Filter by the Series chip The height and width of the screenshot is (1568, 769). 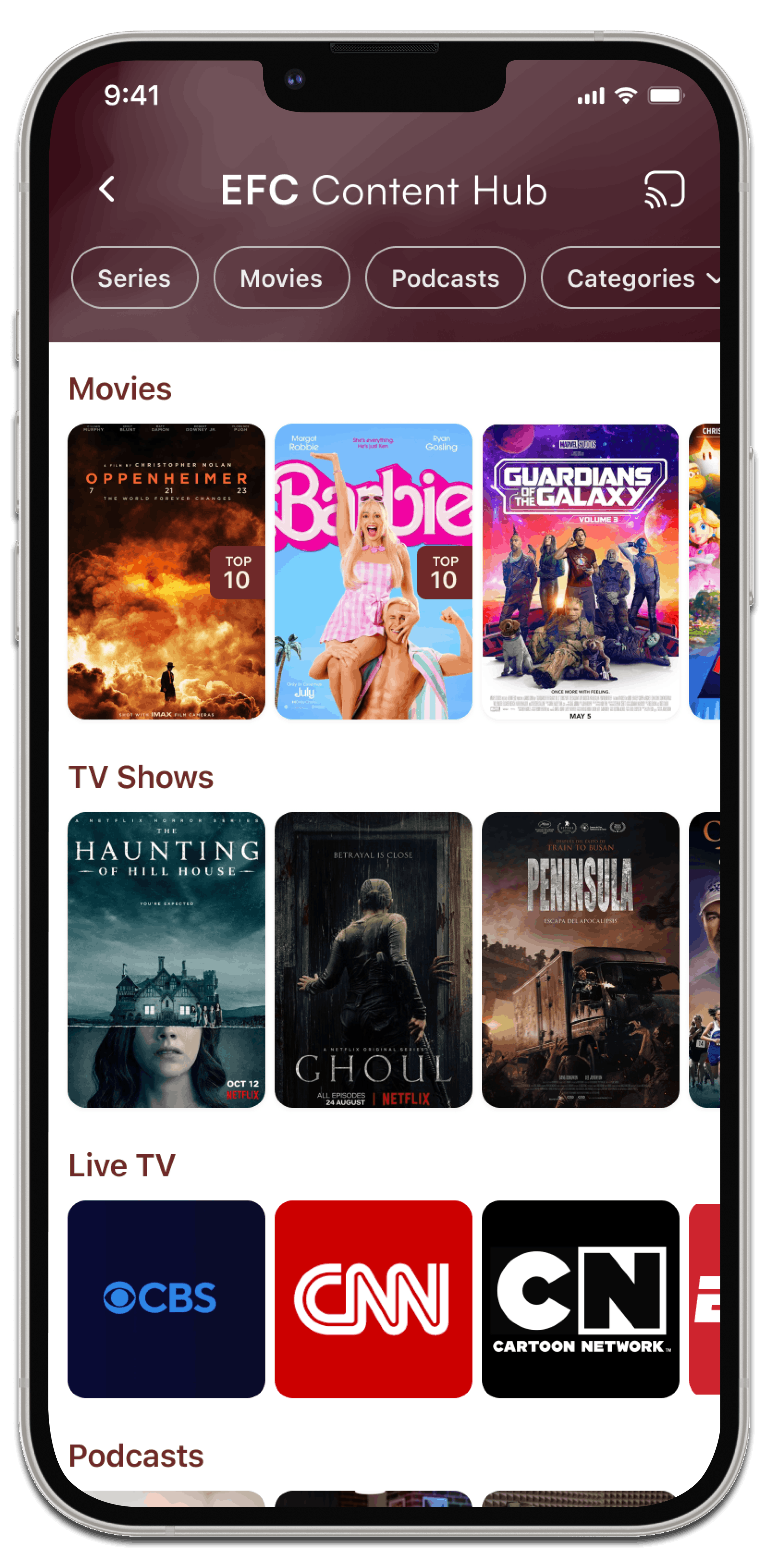pyautogui.click(x=134, y=278)
